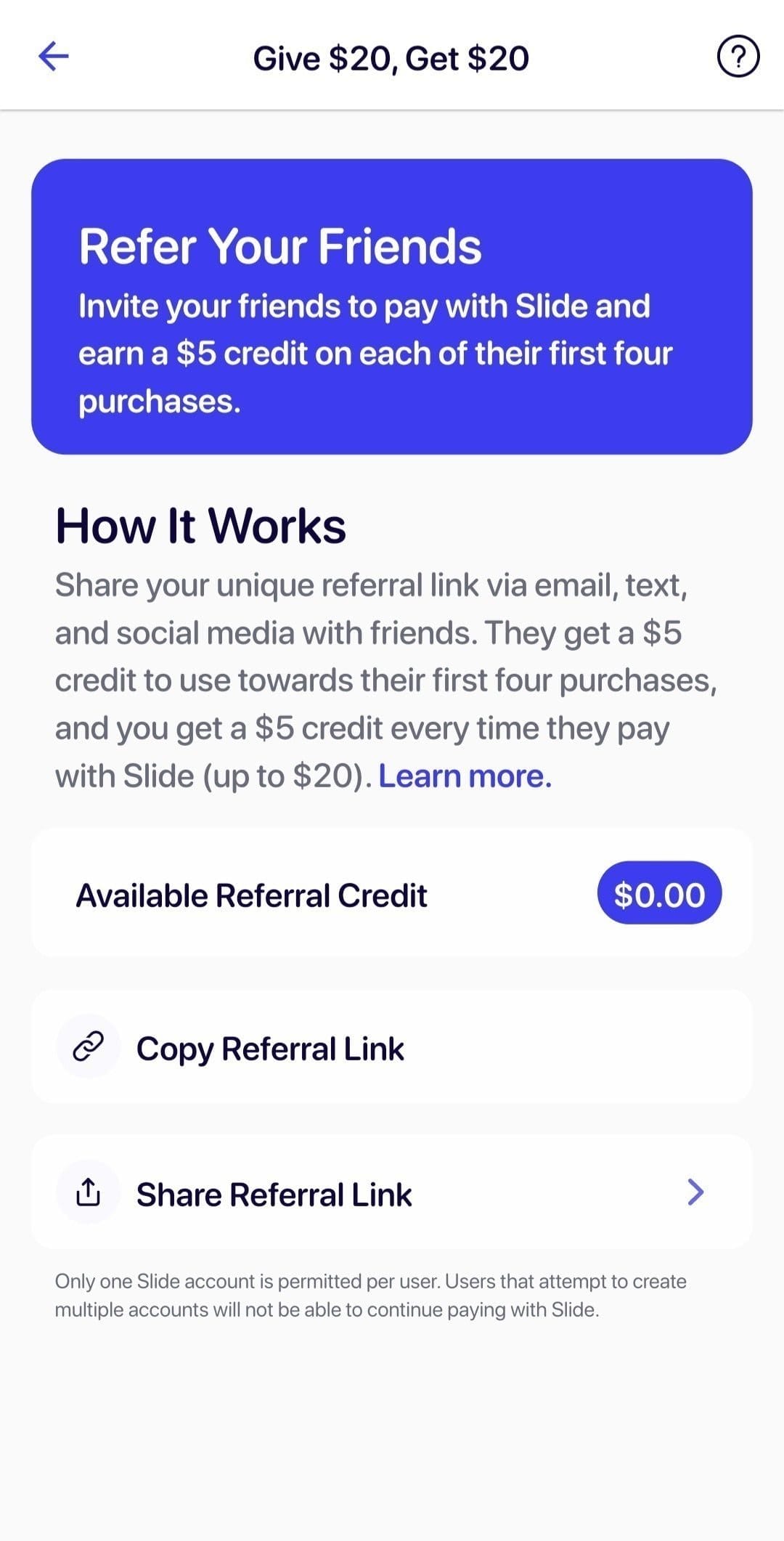784x1541 pixels.
Task: Open Share Referral Link options
Action: point(392,1192)
